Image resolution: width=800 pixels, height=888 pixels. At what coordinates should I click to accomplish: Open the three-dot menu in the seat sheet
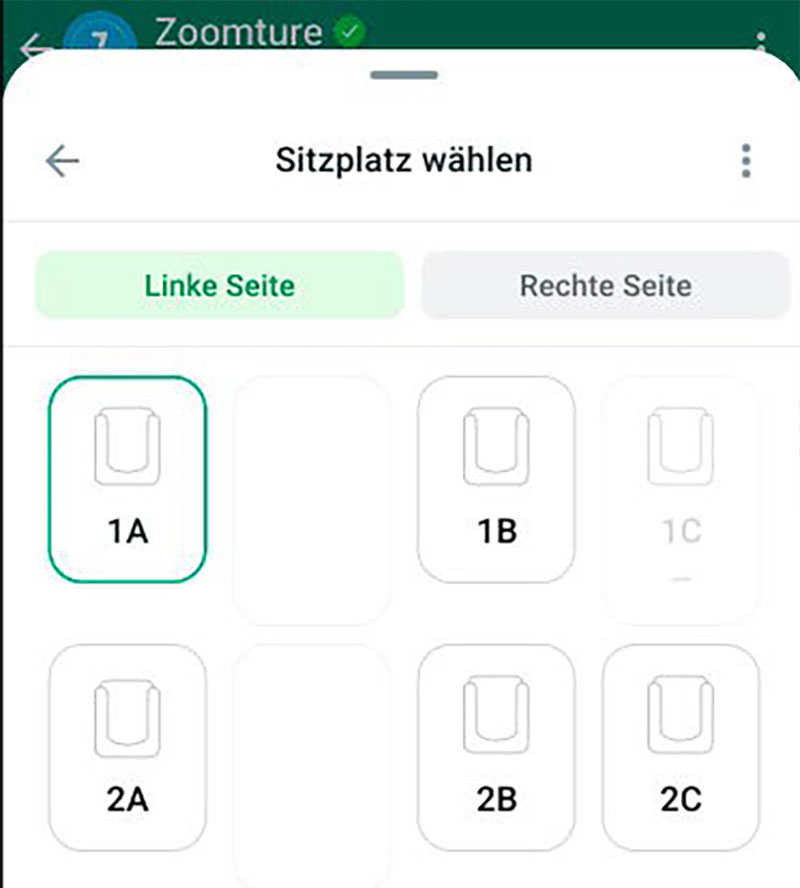pyautogui.click(x=745, y=160)
